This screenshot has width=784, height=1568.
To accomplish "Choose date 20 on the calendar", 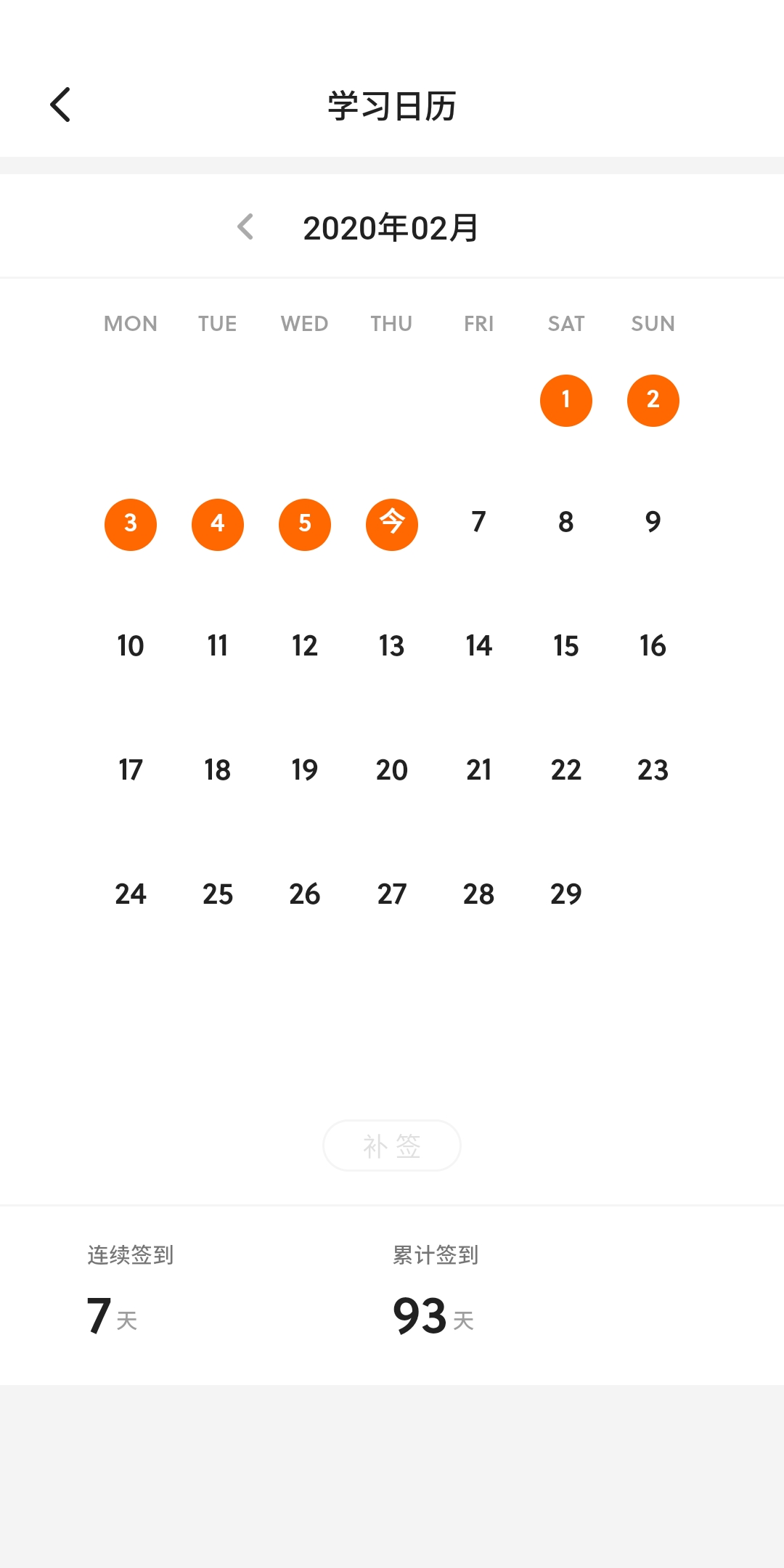I will pyautogui.click(x=392, y=770).
